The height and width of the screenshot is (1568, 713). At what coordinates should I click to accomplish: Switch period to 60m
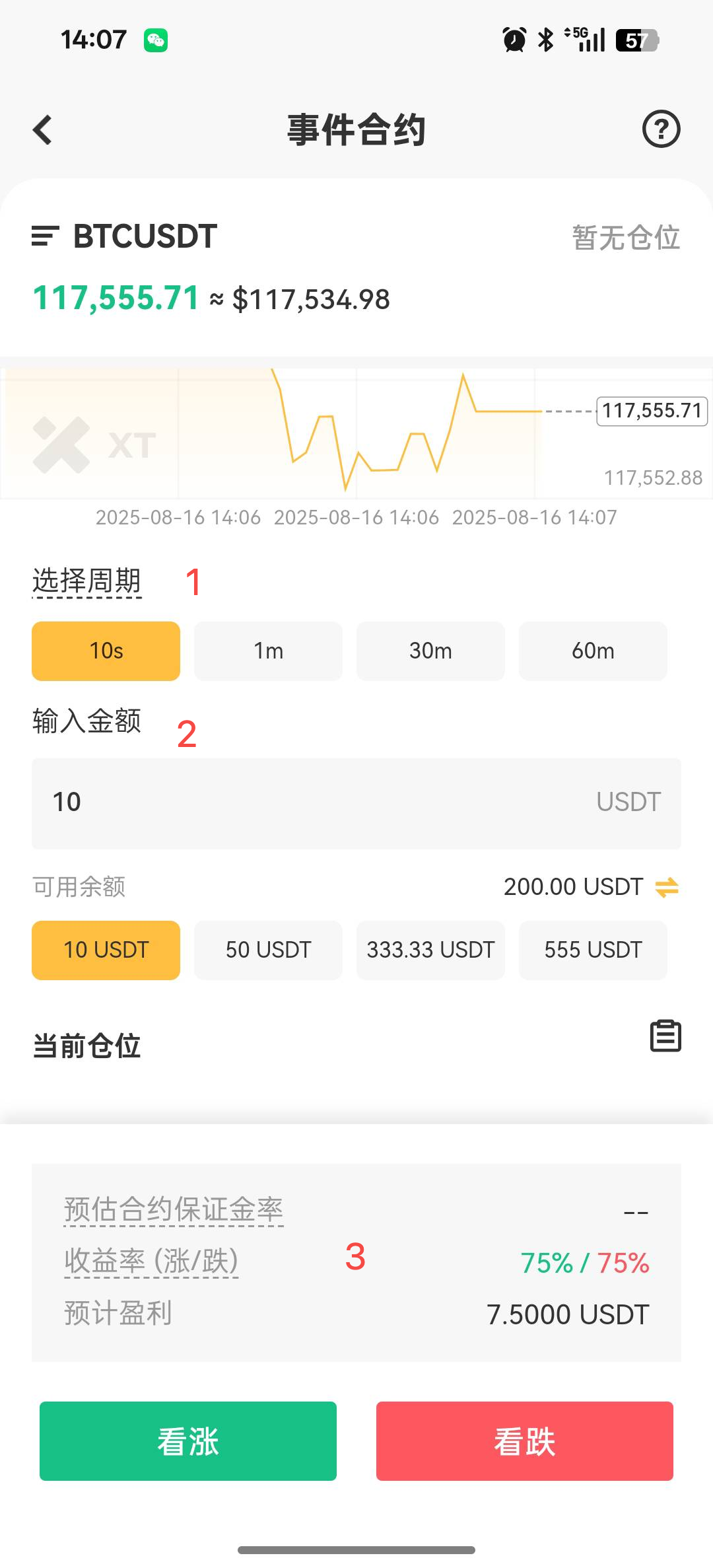point(593,651)
